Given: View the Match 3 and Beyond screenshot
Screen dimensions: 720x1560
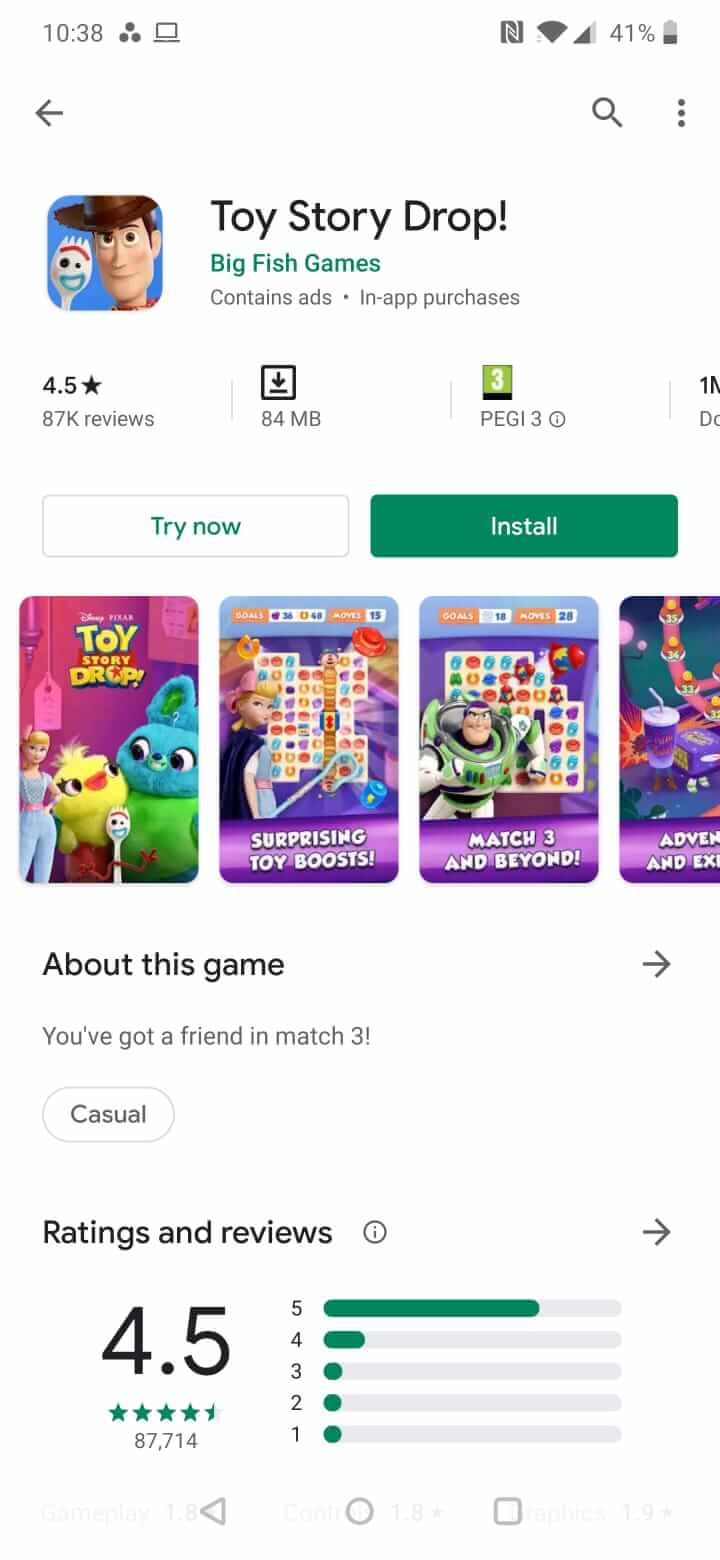Looking at the screenshot, I should pyautogui.click(x=509, y=740).
